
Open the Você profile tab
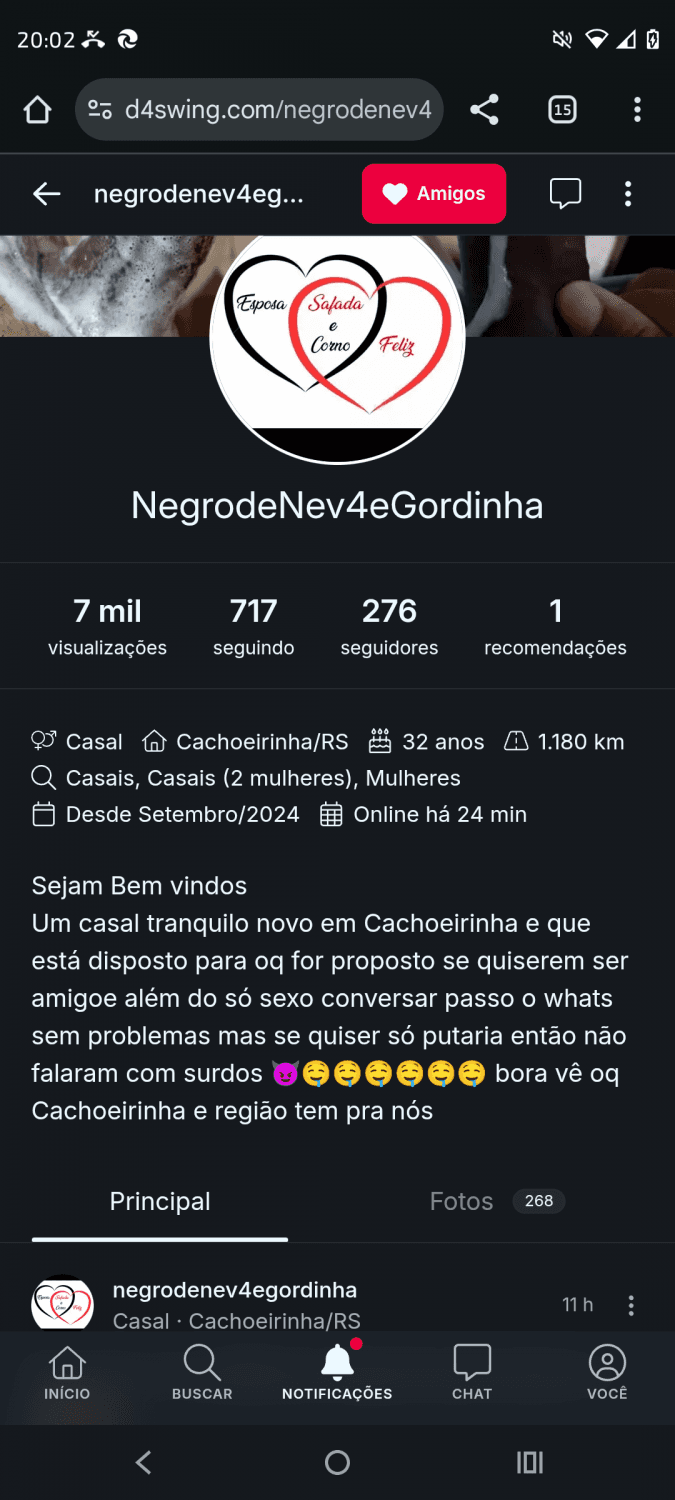click(x=607, y=1372)
